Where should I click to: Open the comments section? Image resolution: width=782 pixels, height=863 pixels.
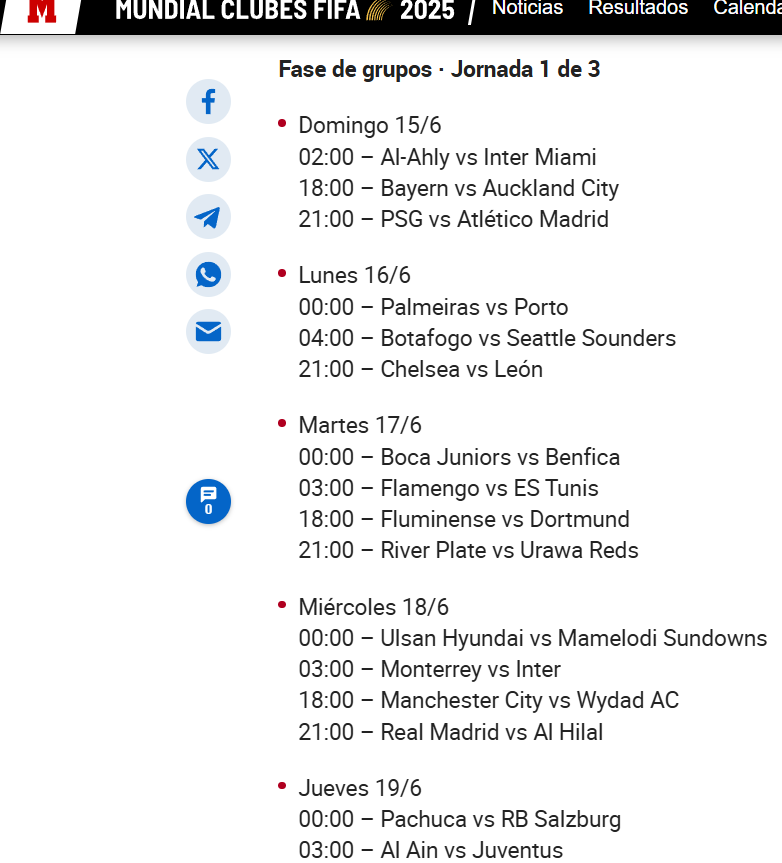pos(208,501)
